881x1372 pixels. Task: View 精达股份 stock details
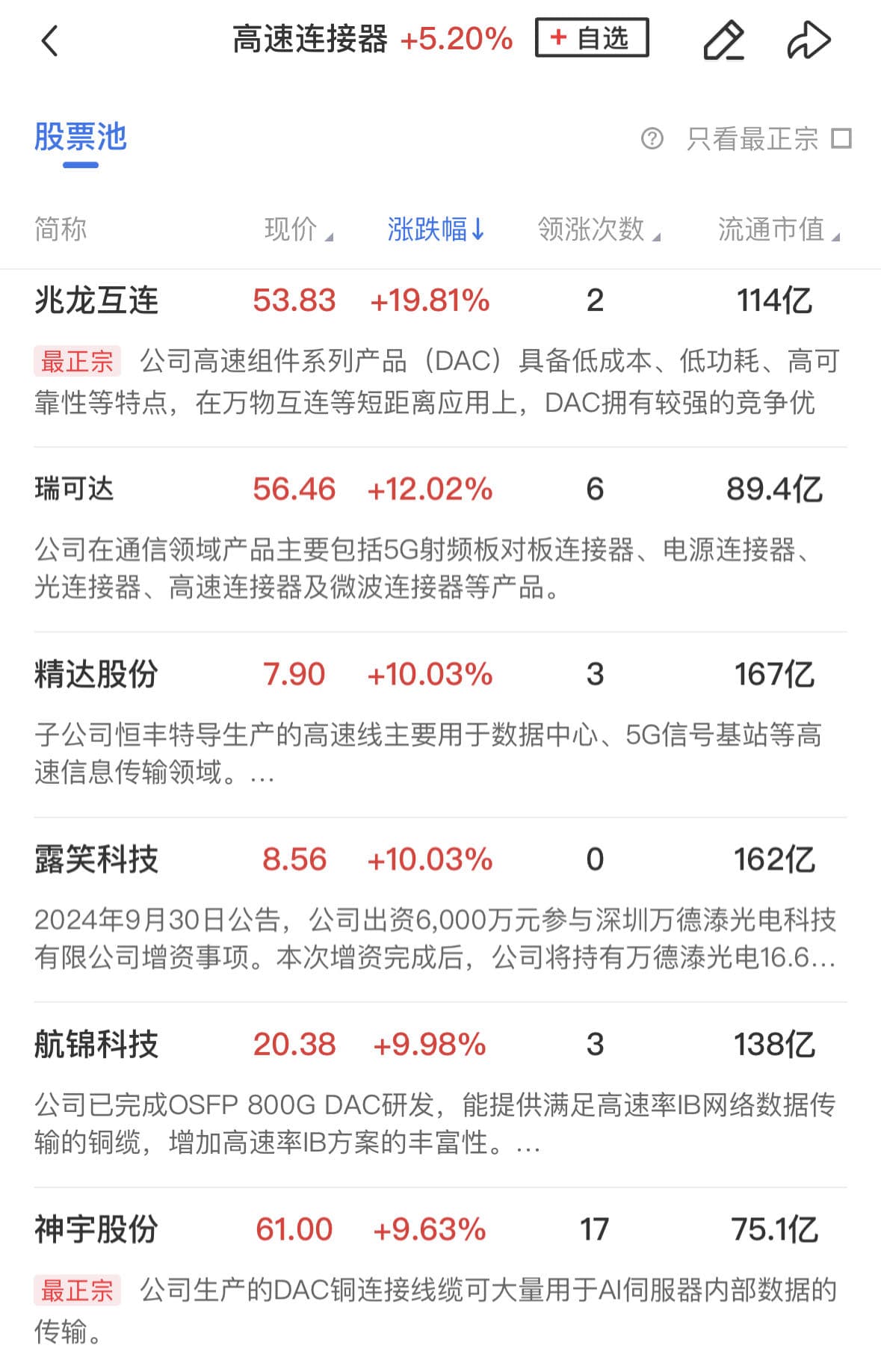tap(97, 675)
